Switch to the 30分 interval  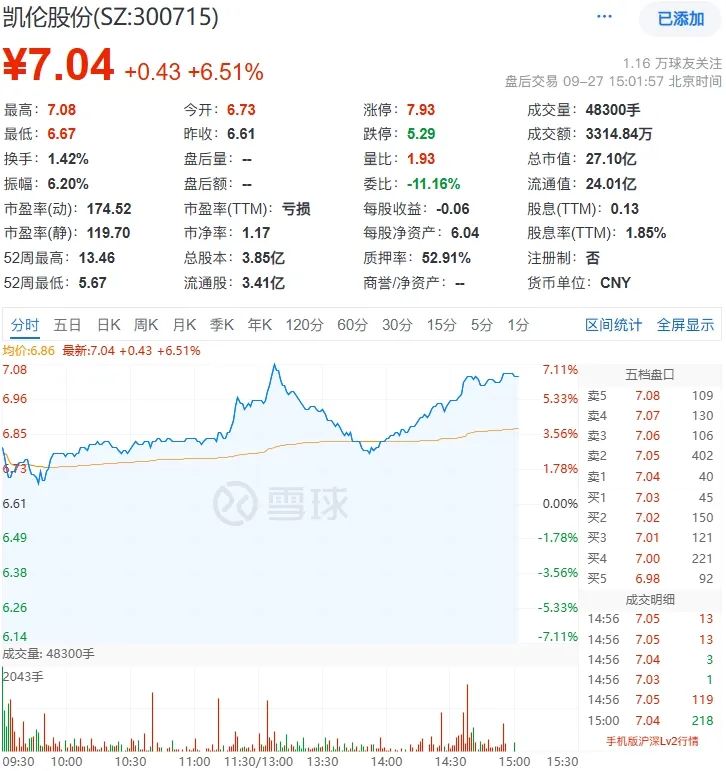397,324
